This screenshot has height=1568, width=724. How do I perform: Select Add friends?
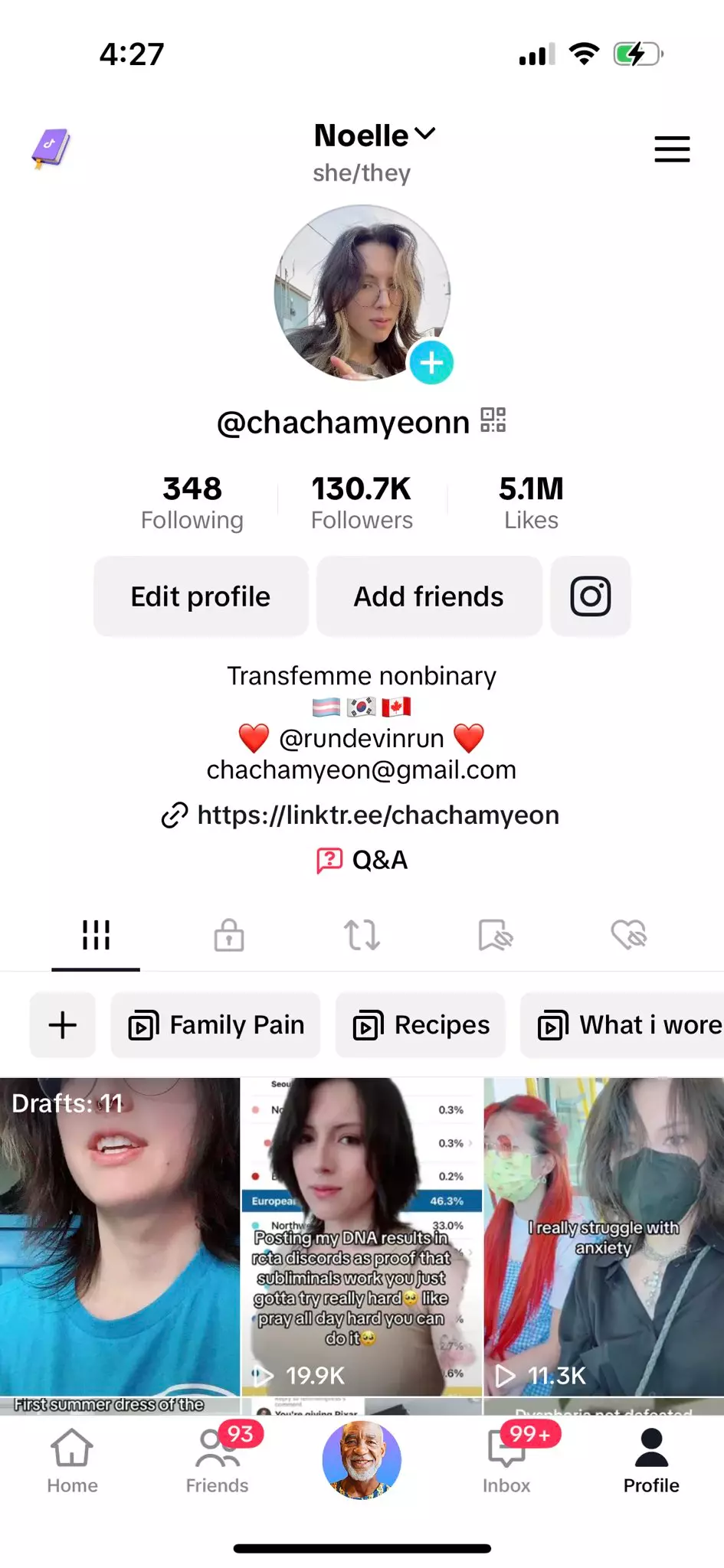coord(428,596)
